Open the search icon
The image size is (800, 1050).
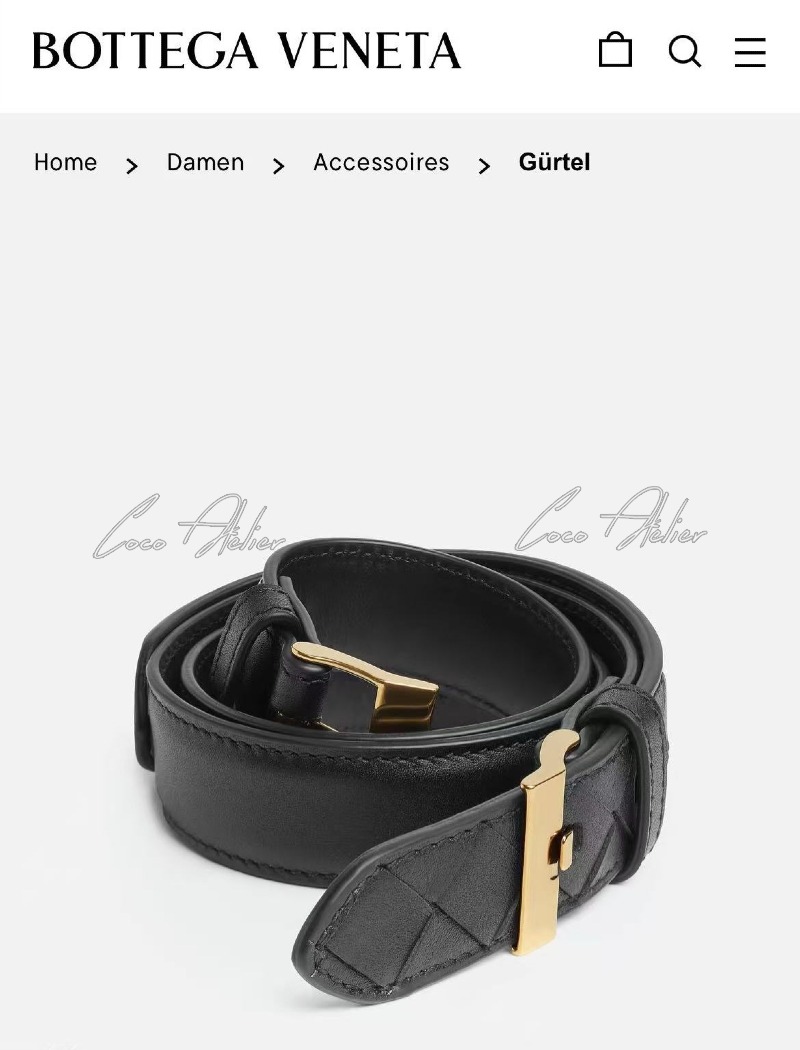point(684,51)
